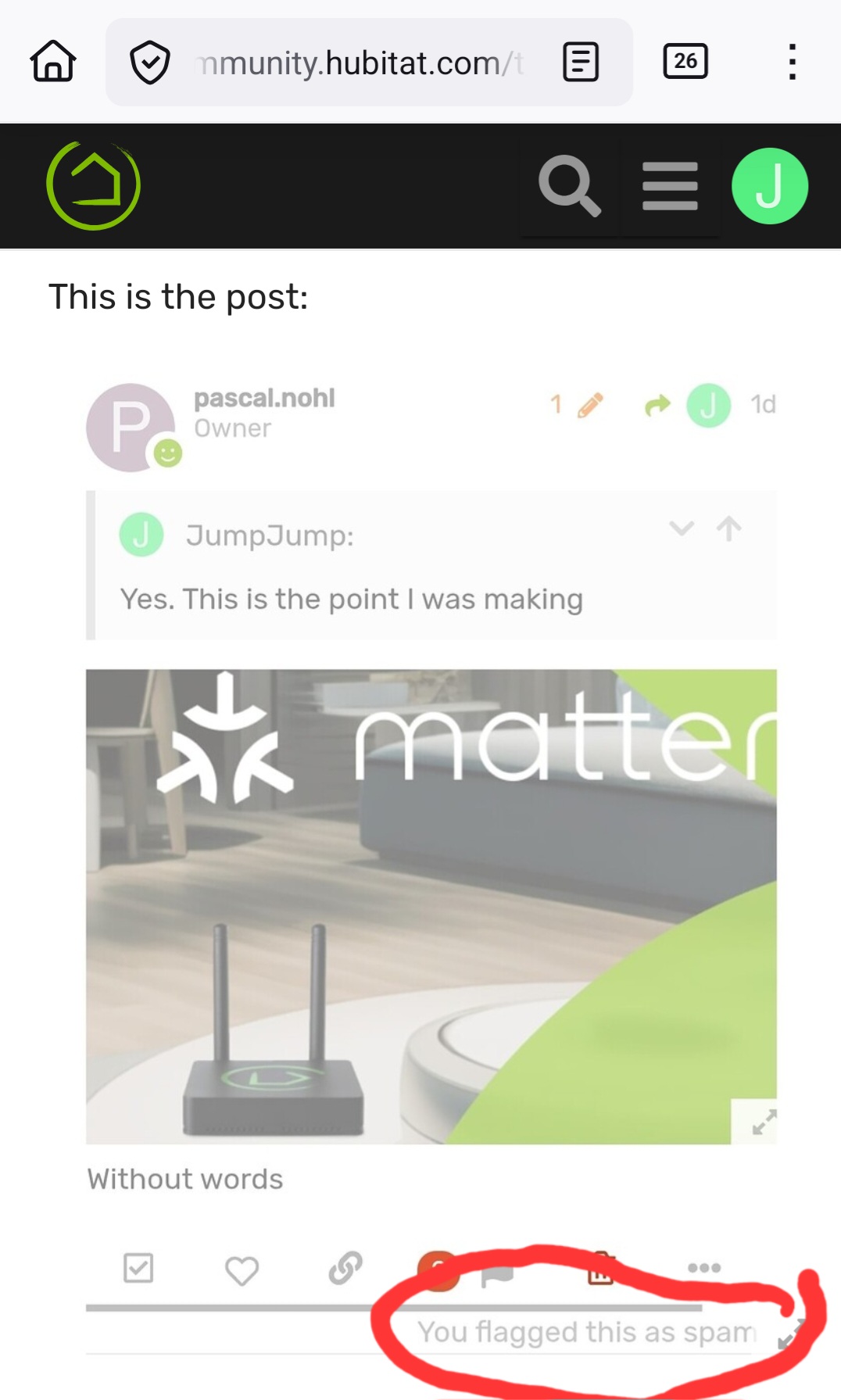This screenshot has height=1400, width=841.
Task: Enable reader mode for page
Action: point(581,63)
